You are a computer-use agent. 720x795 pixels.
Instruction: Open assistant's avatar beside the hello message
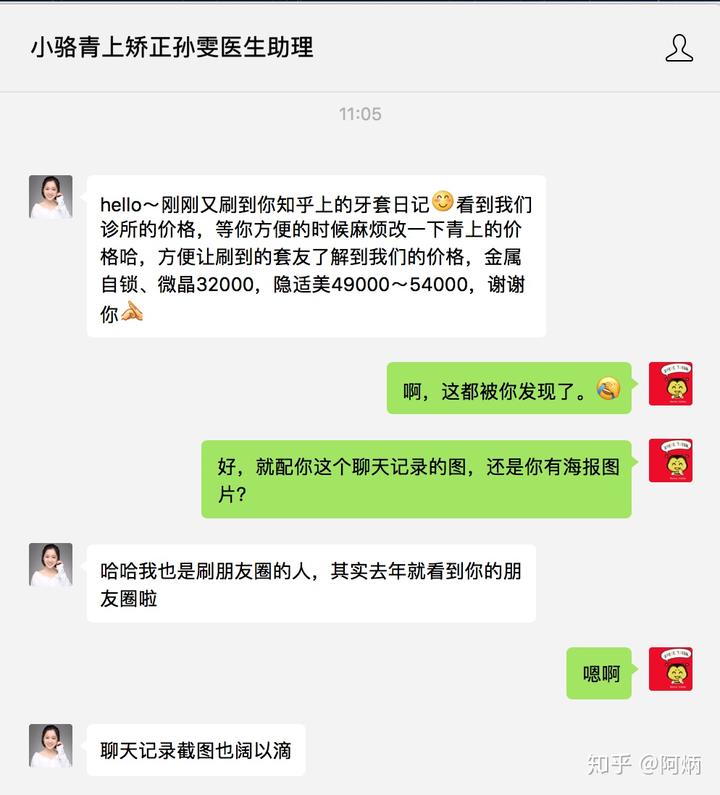click(x=50, y=197)
